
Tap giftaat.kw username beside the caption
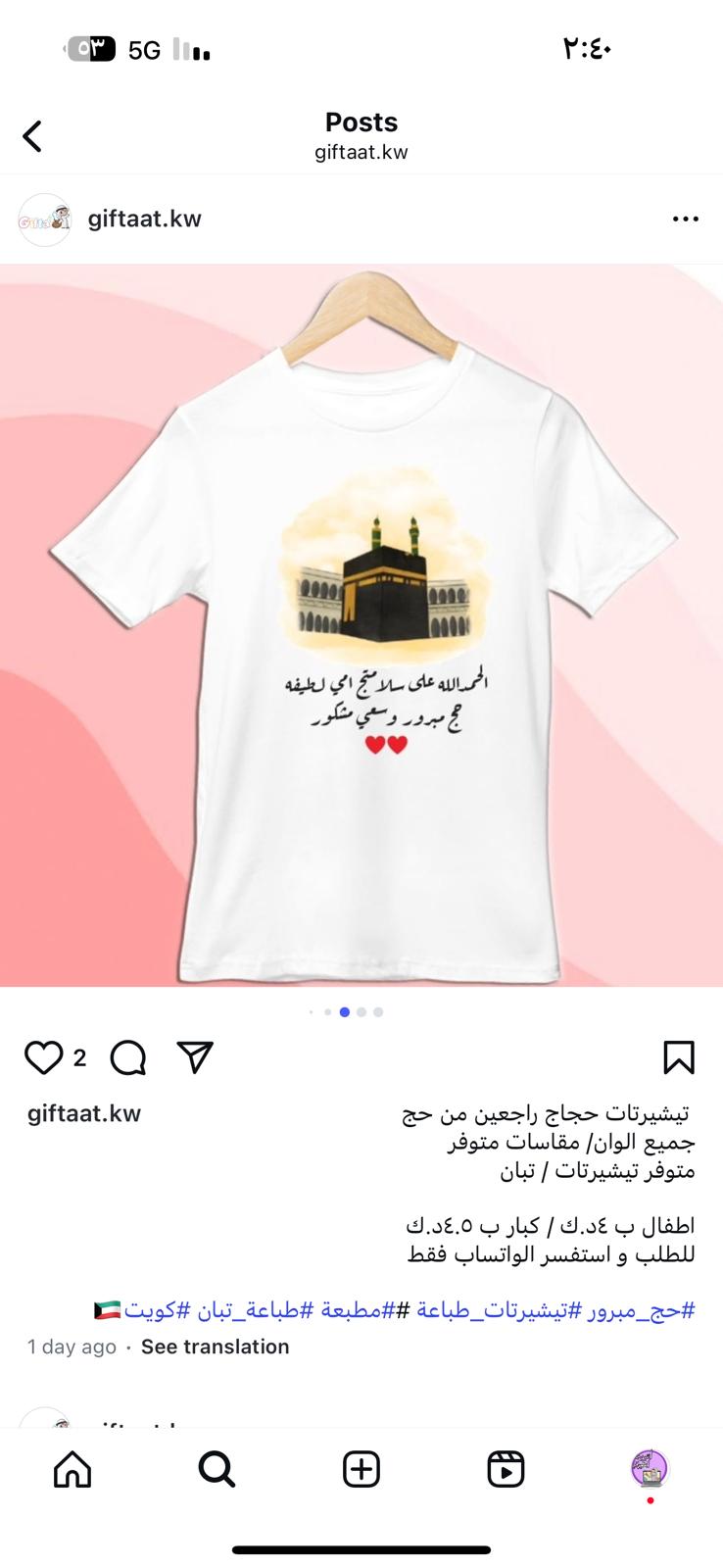pos(84,1113)
